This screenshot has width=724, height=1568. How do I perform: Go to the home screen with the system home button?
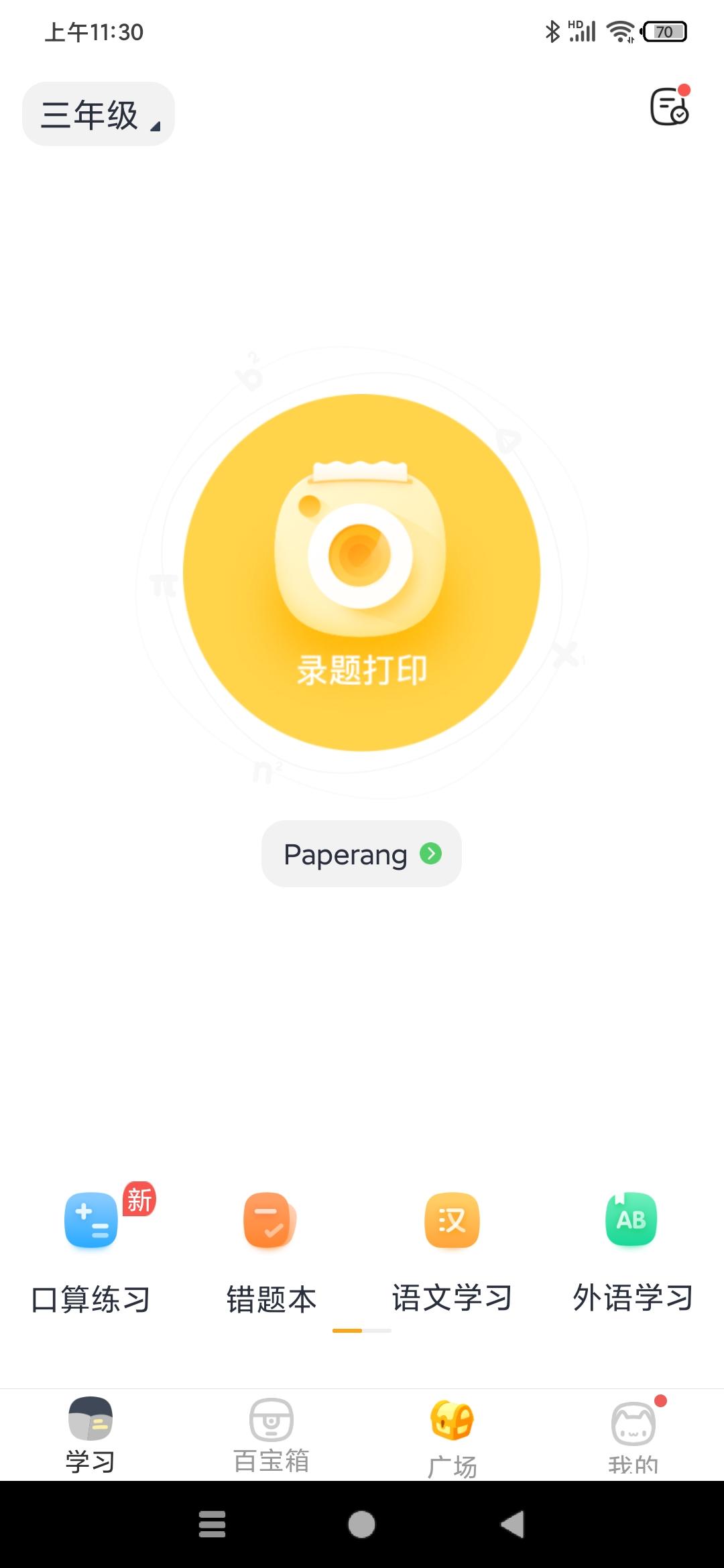pos(361,1524)
